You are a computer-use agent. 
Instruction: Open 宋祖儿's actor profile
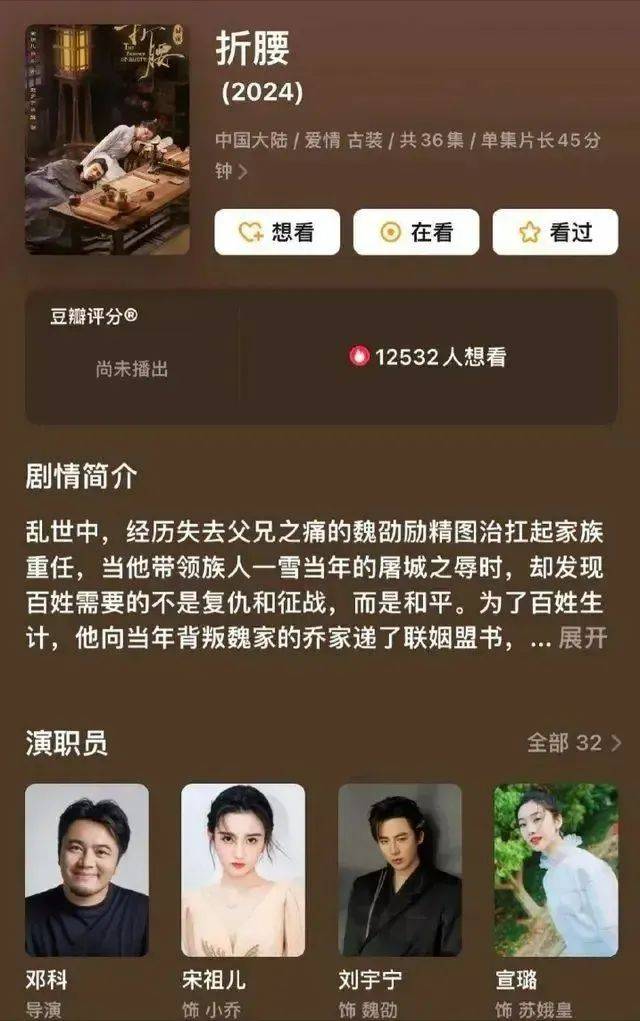(x=243, y=870)
